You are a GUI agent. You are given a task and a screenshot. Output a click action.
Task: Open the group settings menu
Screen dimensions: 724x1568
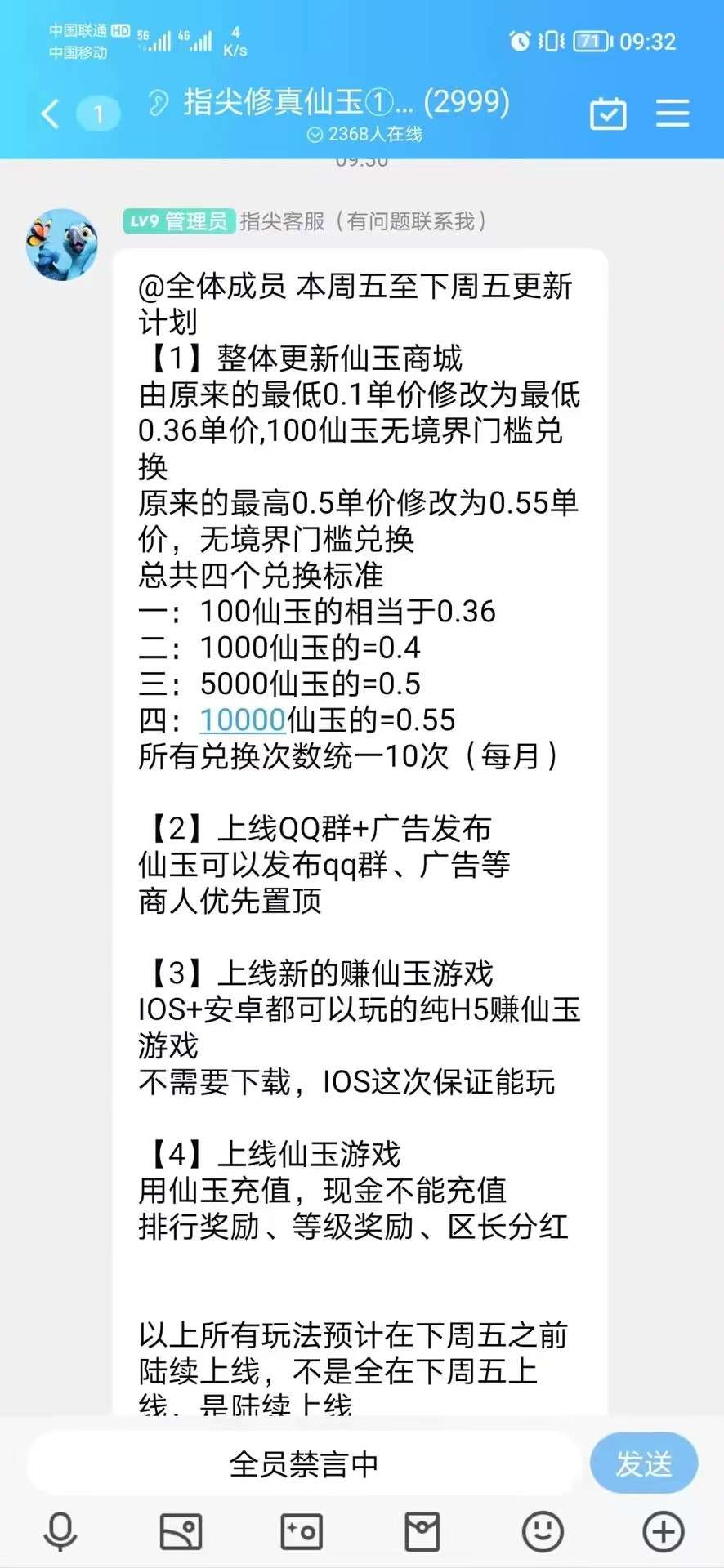click(x=673, y=114)
